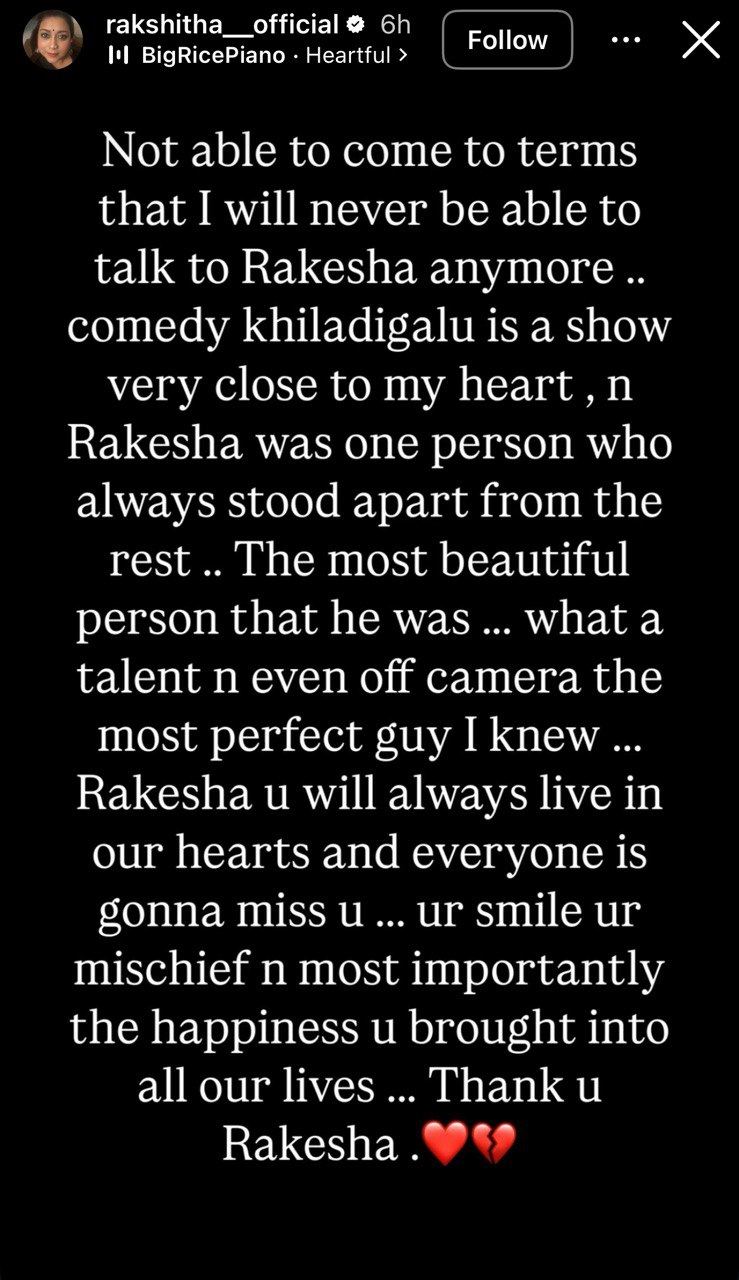Viewport: 739px width, 1280px height.
Task: Tap the rakshitha__official username
Action: (x=222, y=24)
